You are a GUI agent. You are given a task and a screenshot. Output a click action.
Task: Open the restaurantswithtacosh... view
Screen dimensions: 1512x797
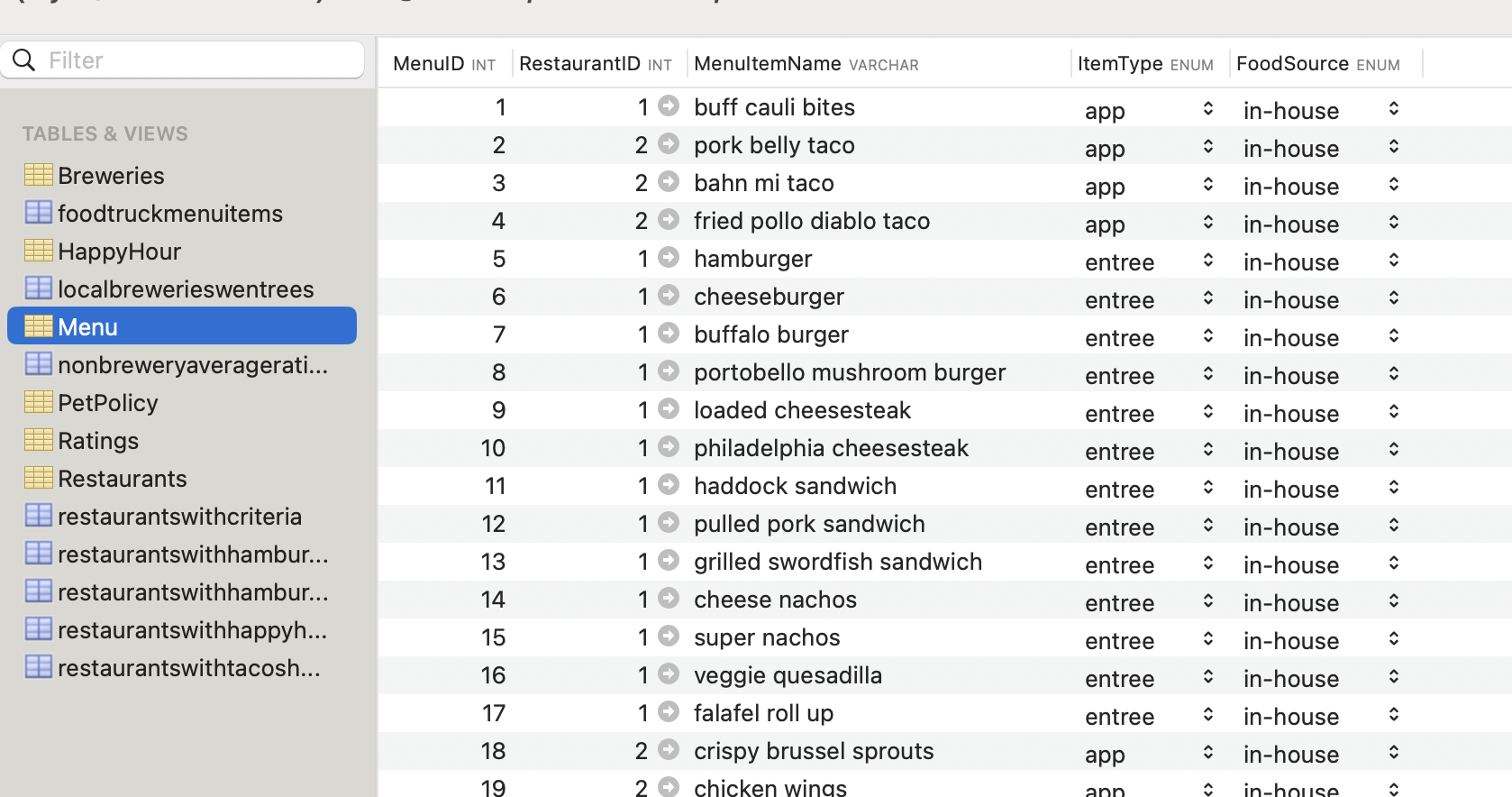click(x=188, y=668)
